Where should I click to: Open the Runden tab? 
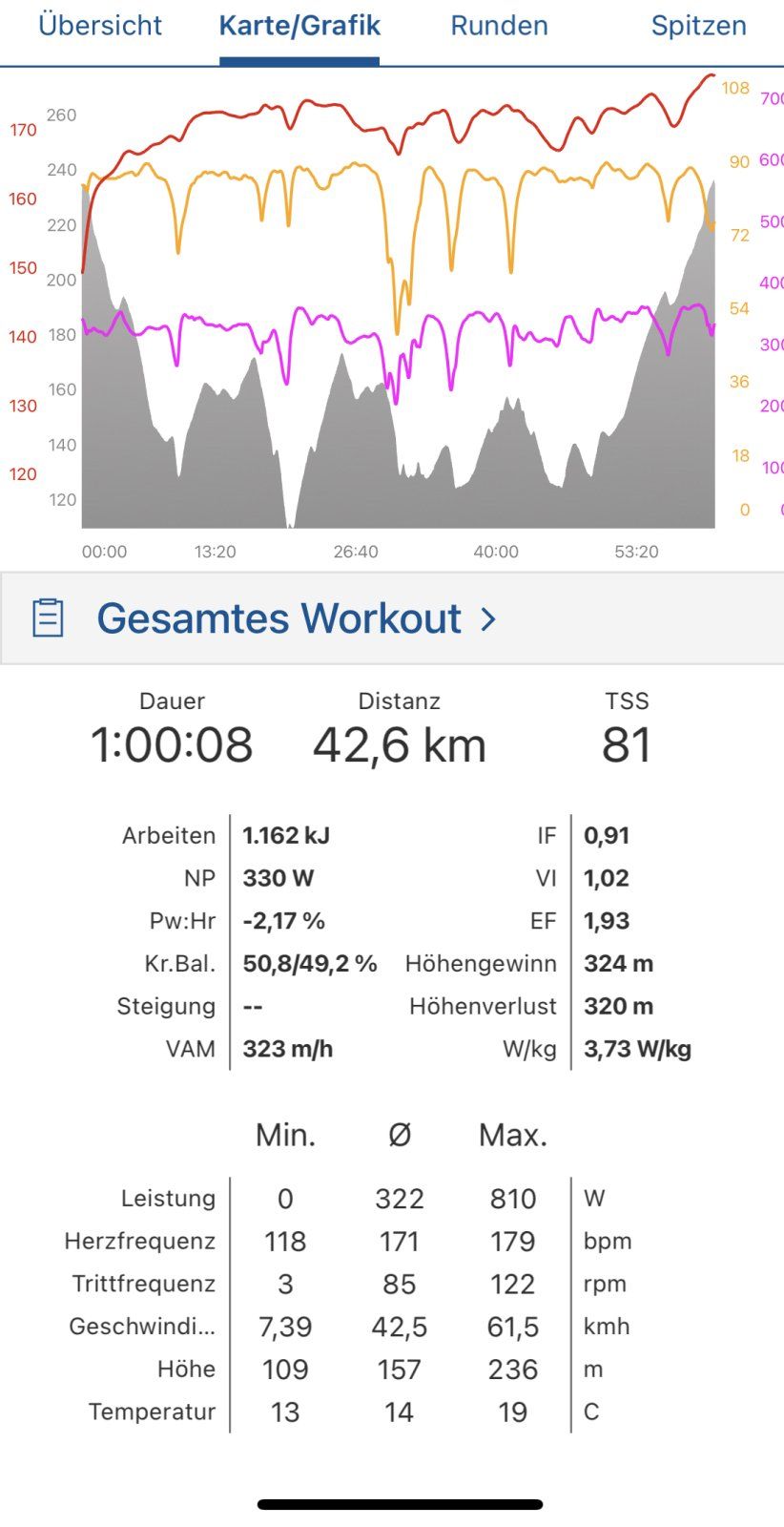tap(499, 26)
